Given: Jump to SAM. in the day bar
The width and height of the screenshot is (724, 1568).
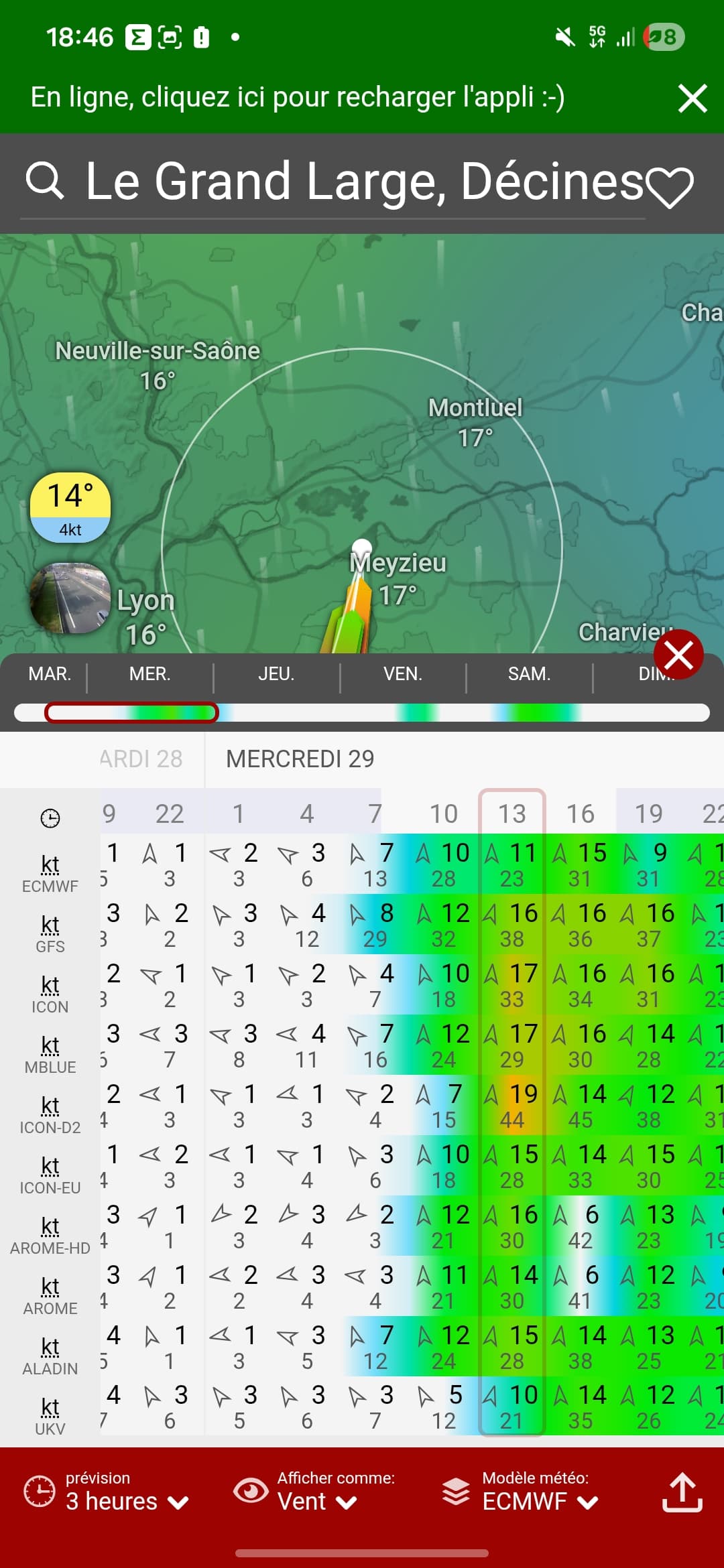Looking at the screenshot, I should pyautogui.click(x=529, y=674).
